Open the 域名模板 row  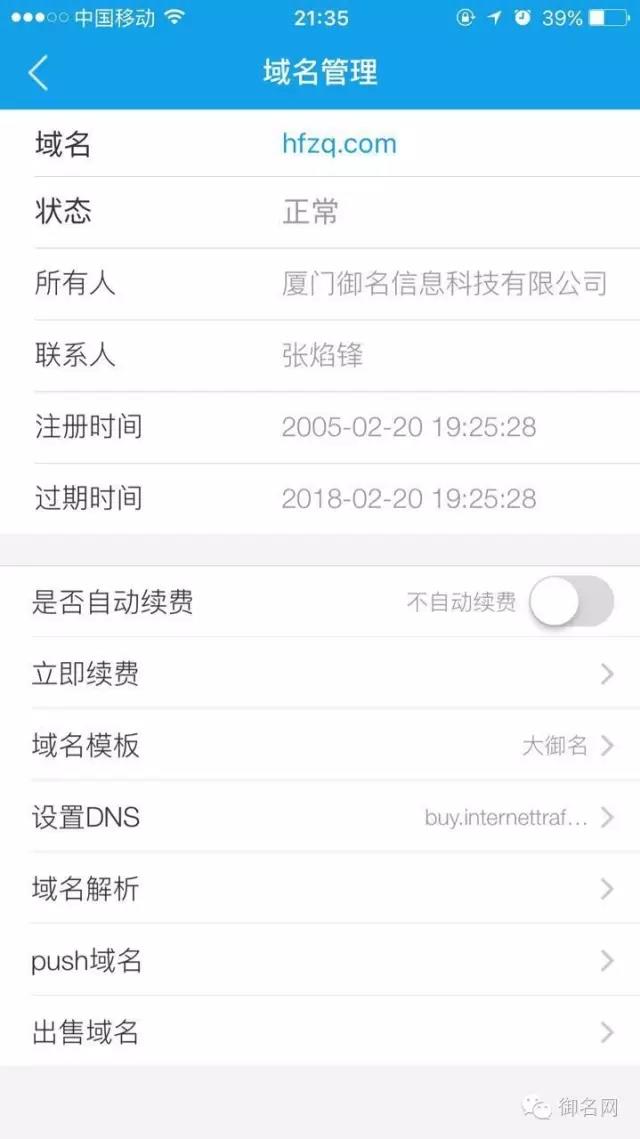[320, 745]
